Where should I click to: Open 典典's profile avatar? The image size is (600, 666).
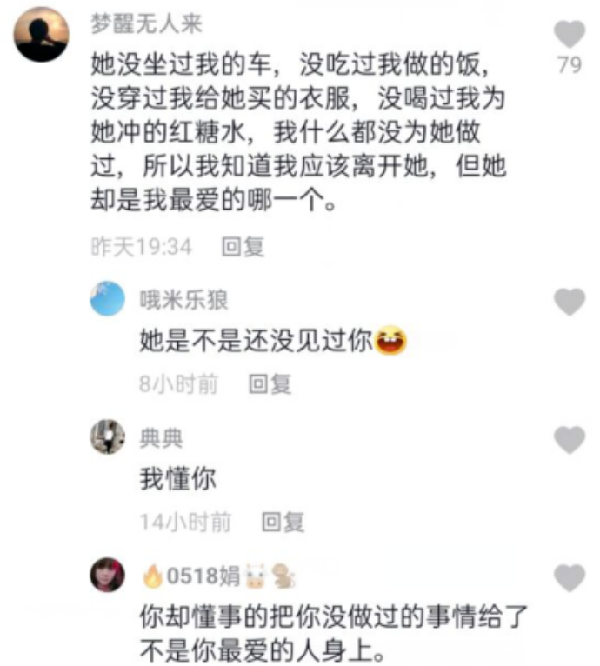107,437
